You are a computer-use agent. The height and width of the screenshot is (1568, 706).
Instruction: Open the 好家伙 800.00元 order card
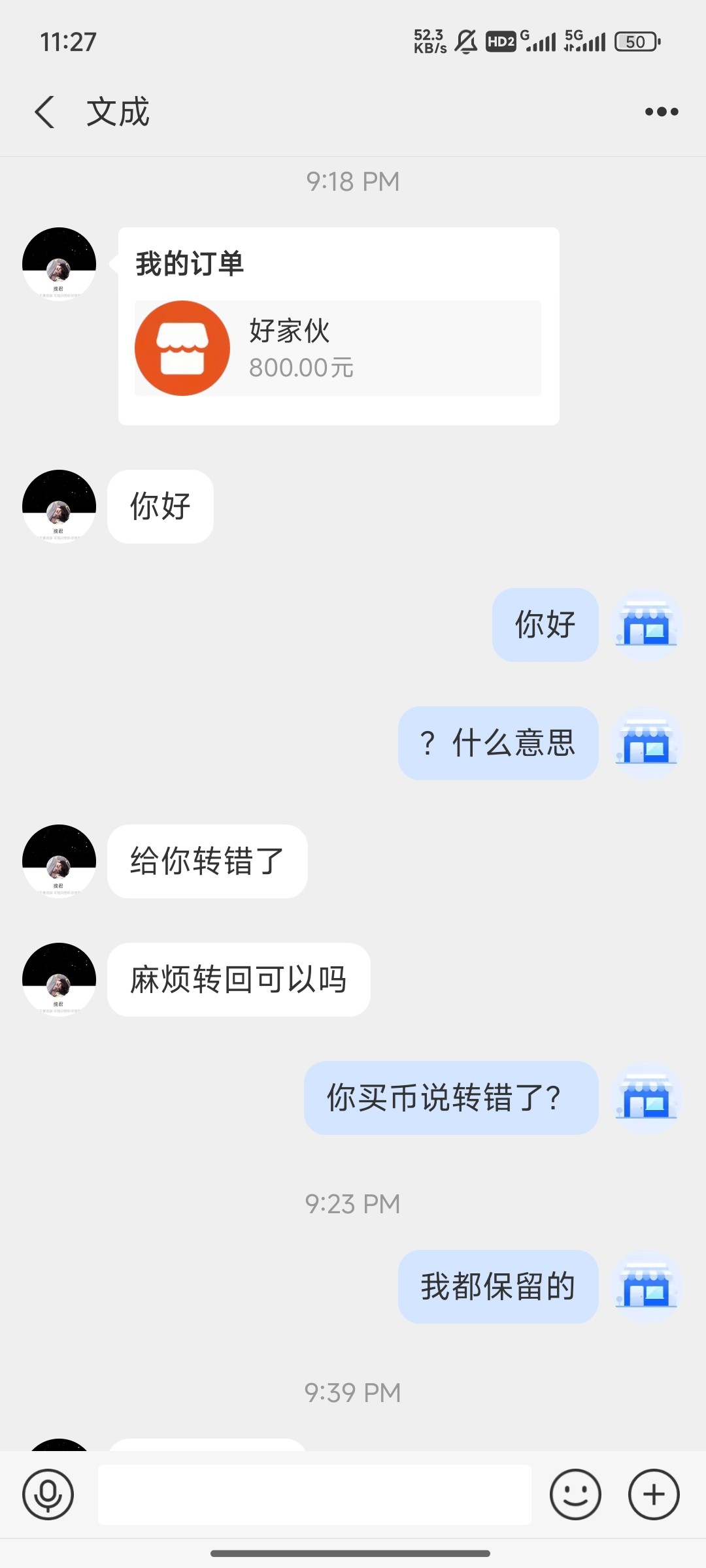tap(337, 348)
